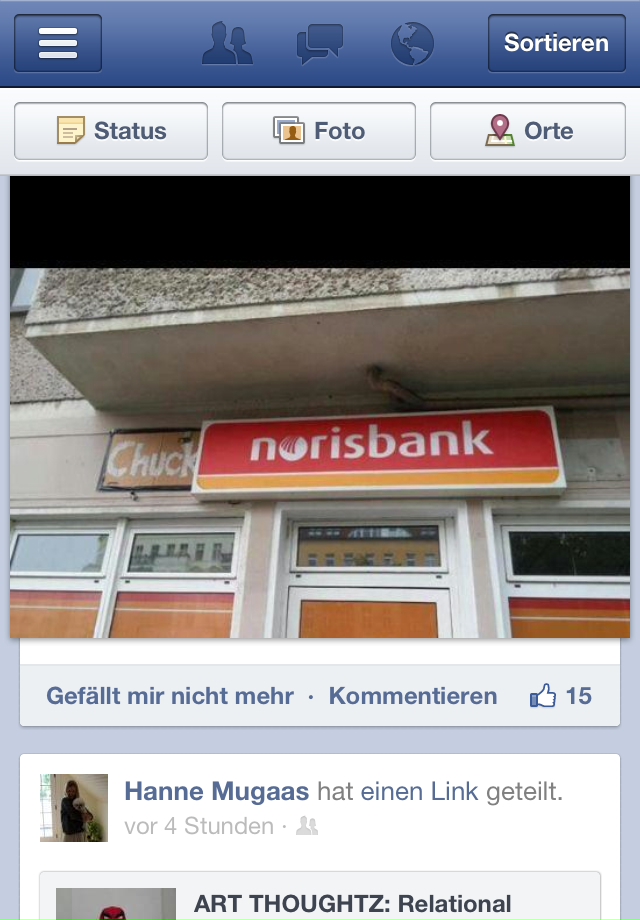The image size is (640, 920).
Task: Check in using the Orte button
Action: click(527, 131)
